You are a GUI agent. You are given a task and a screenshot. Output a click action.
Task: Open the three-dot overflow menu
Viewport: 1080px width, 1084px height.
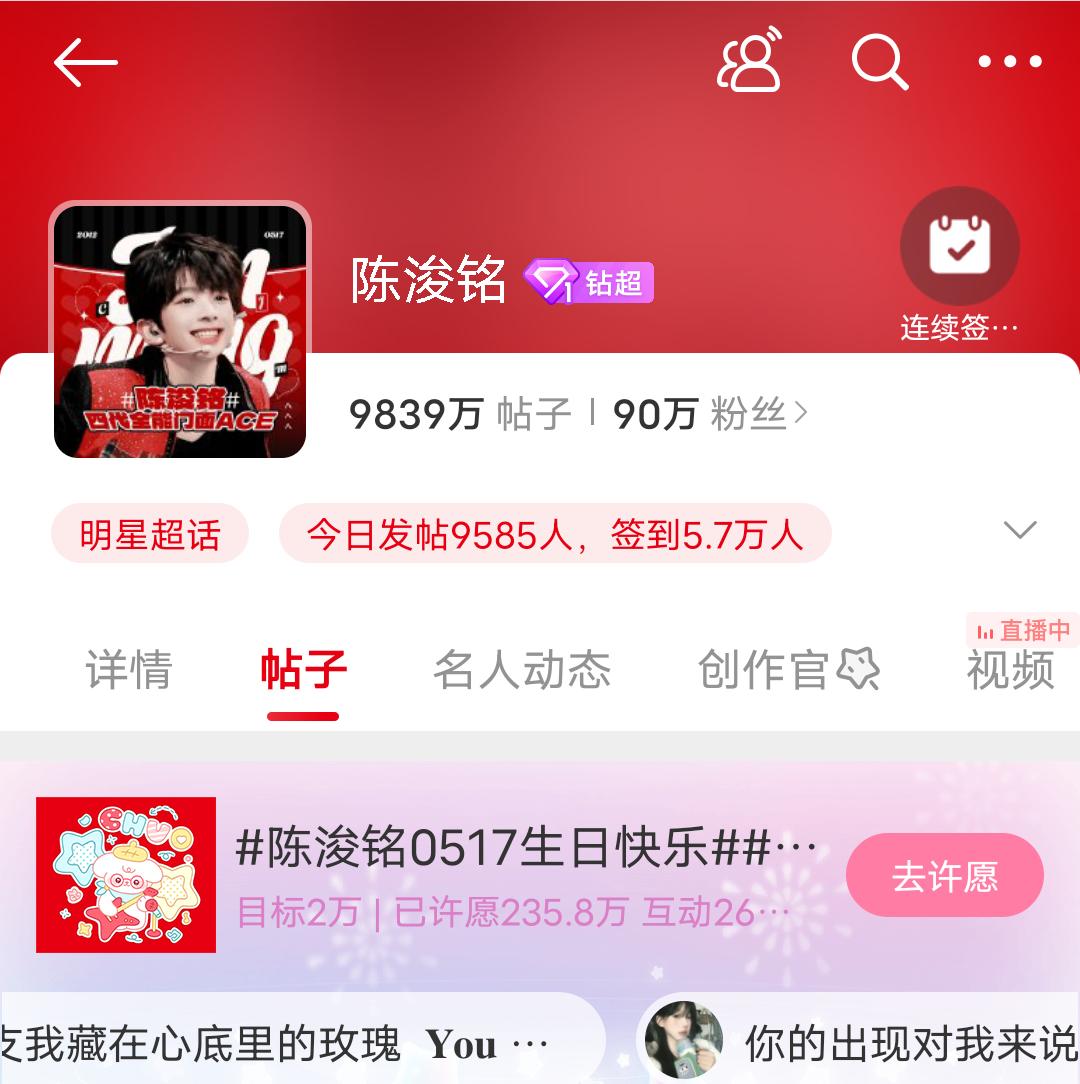(1010, 62)
